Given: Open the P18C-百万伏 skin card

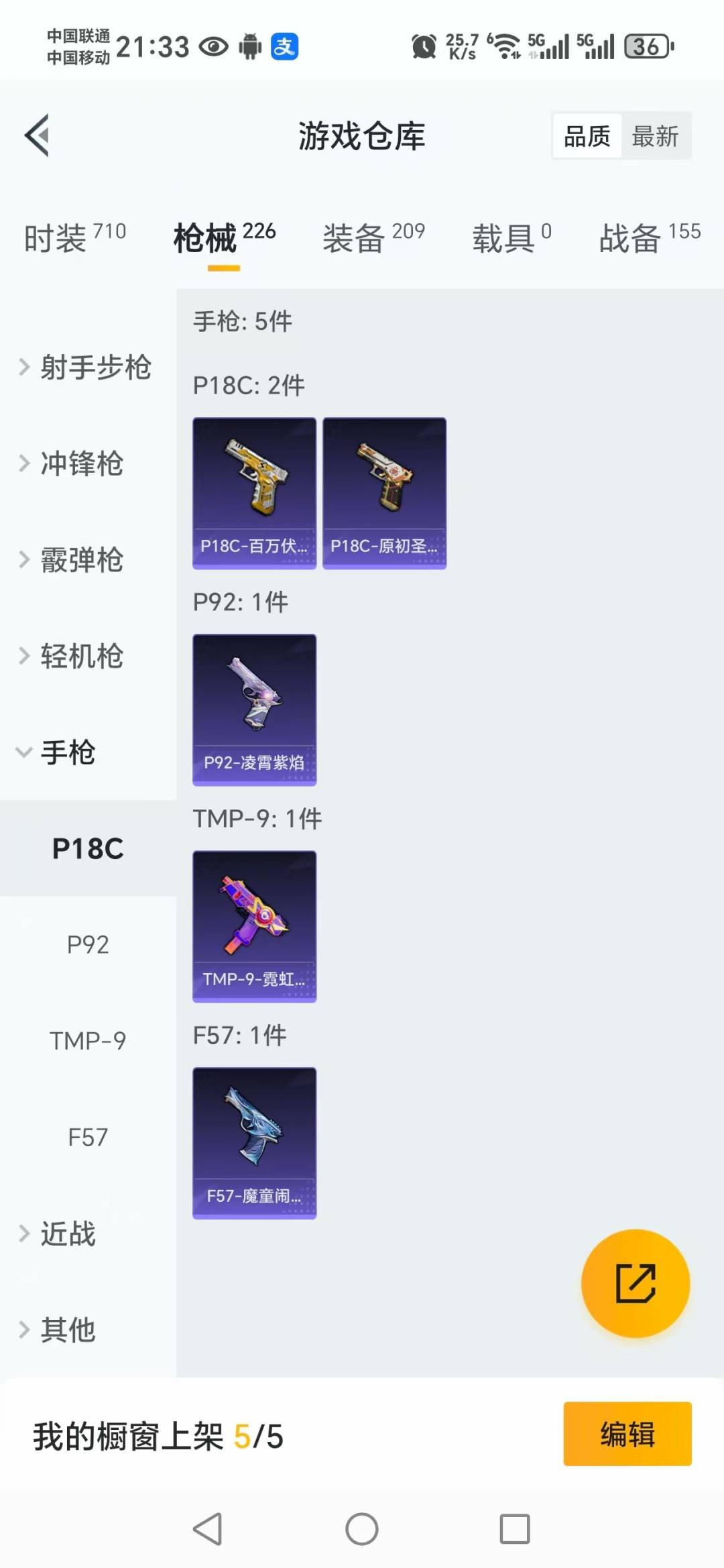Looking at the screenshot, I should 254,493.
